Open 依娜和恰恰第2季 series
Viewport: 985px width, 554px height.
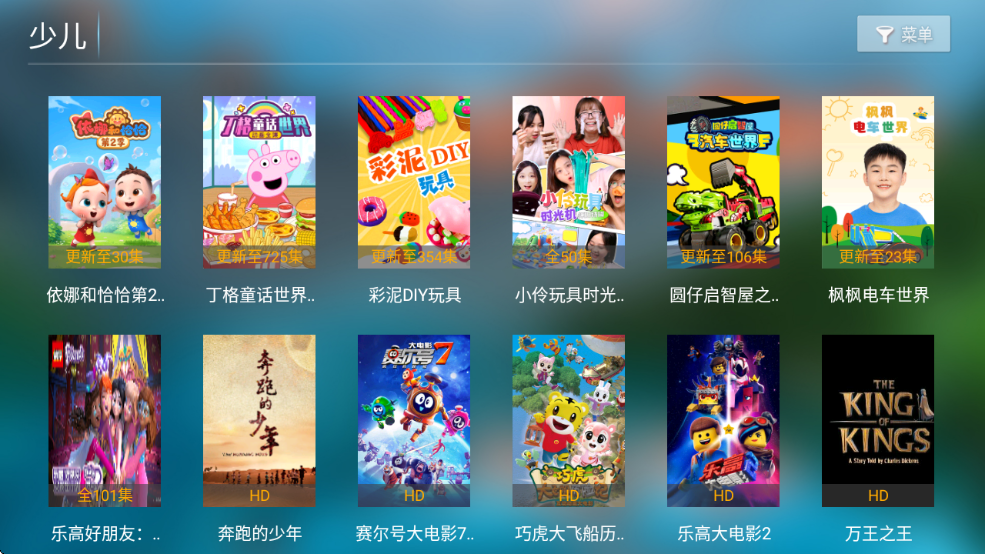click(105, 182)
